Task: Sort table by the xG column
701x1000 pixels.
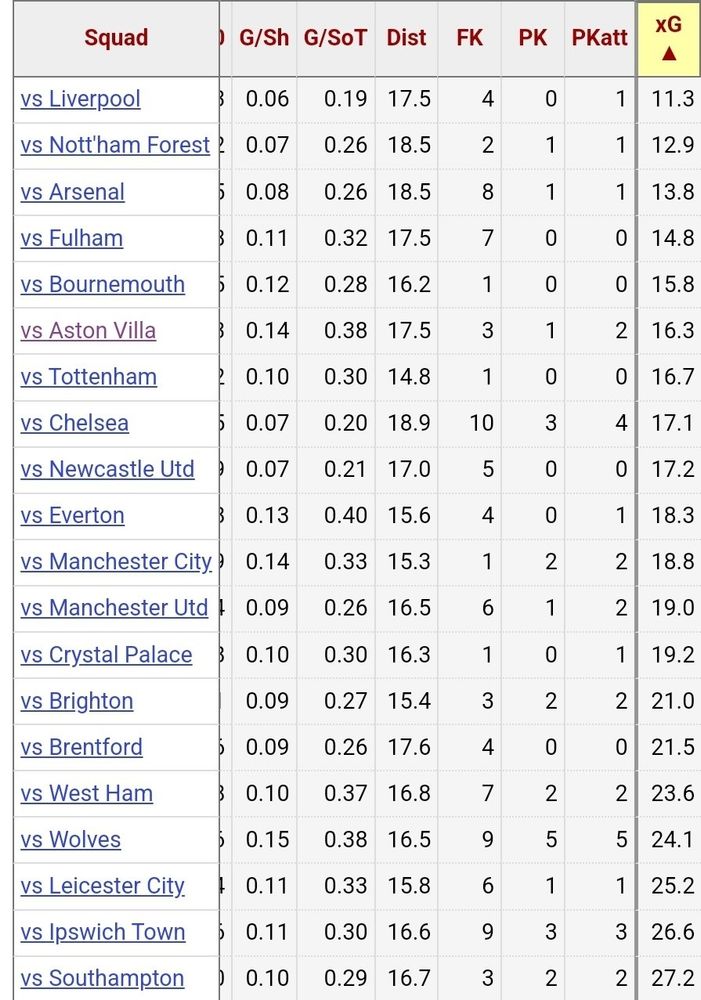Action: point(668,38)
